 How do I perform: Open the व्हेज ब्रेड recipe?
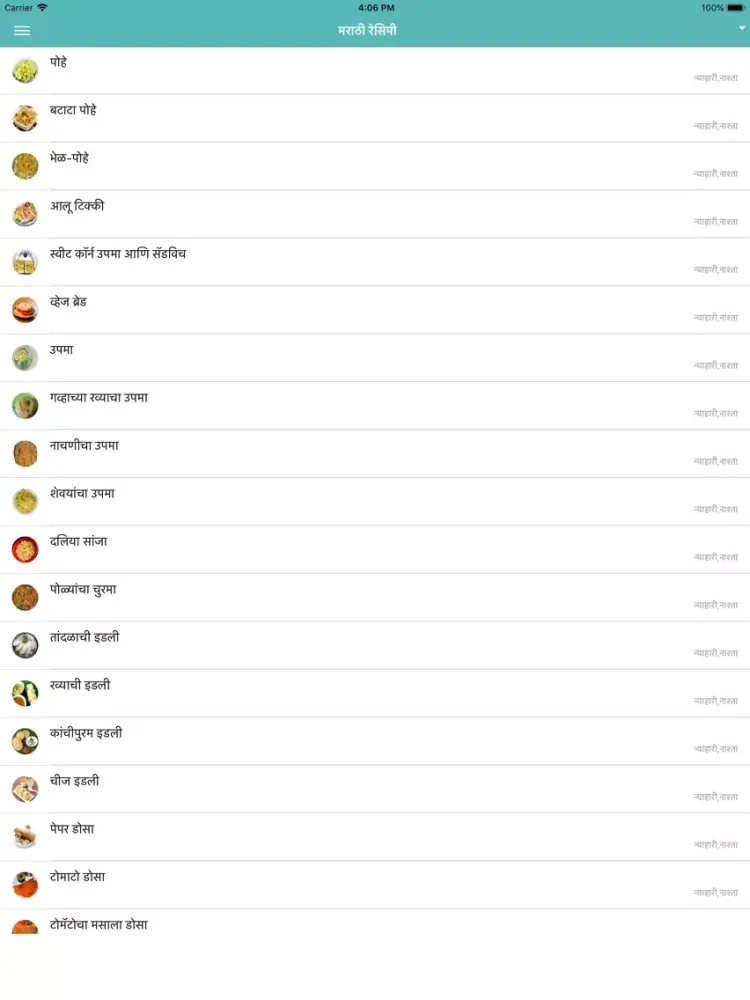[x=68, y=302]
